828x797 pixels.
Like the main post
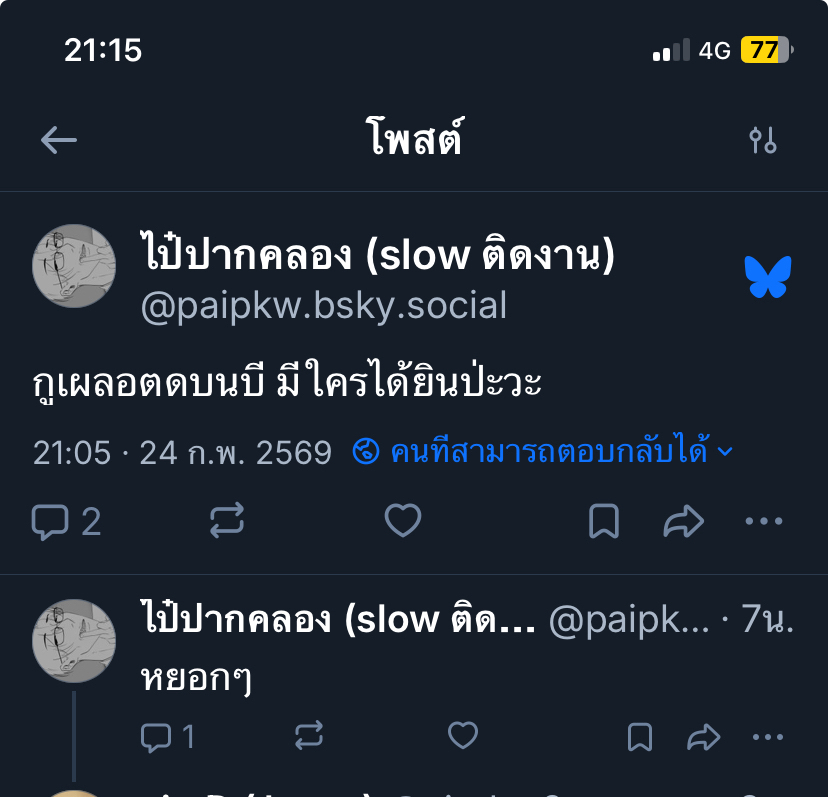tap(403, 521)
